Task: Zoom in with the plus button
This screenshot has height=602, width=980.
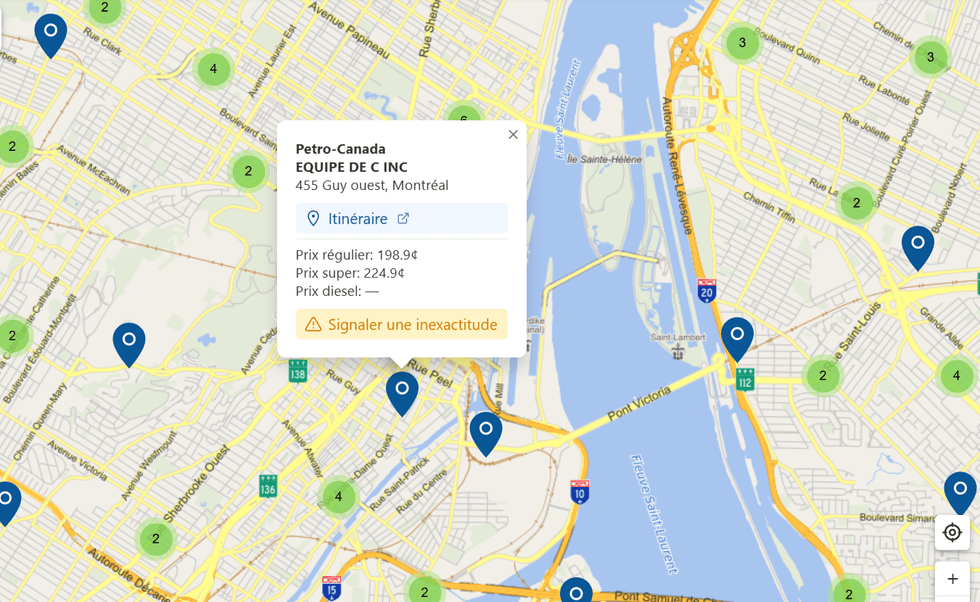Action: click(x=952, y=579)
